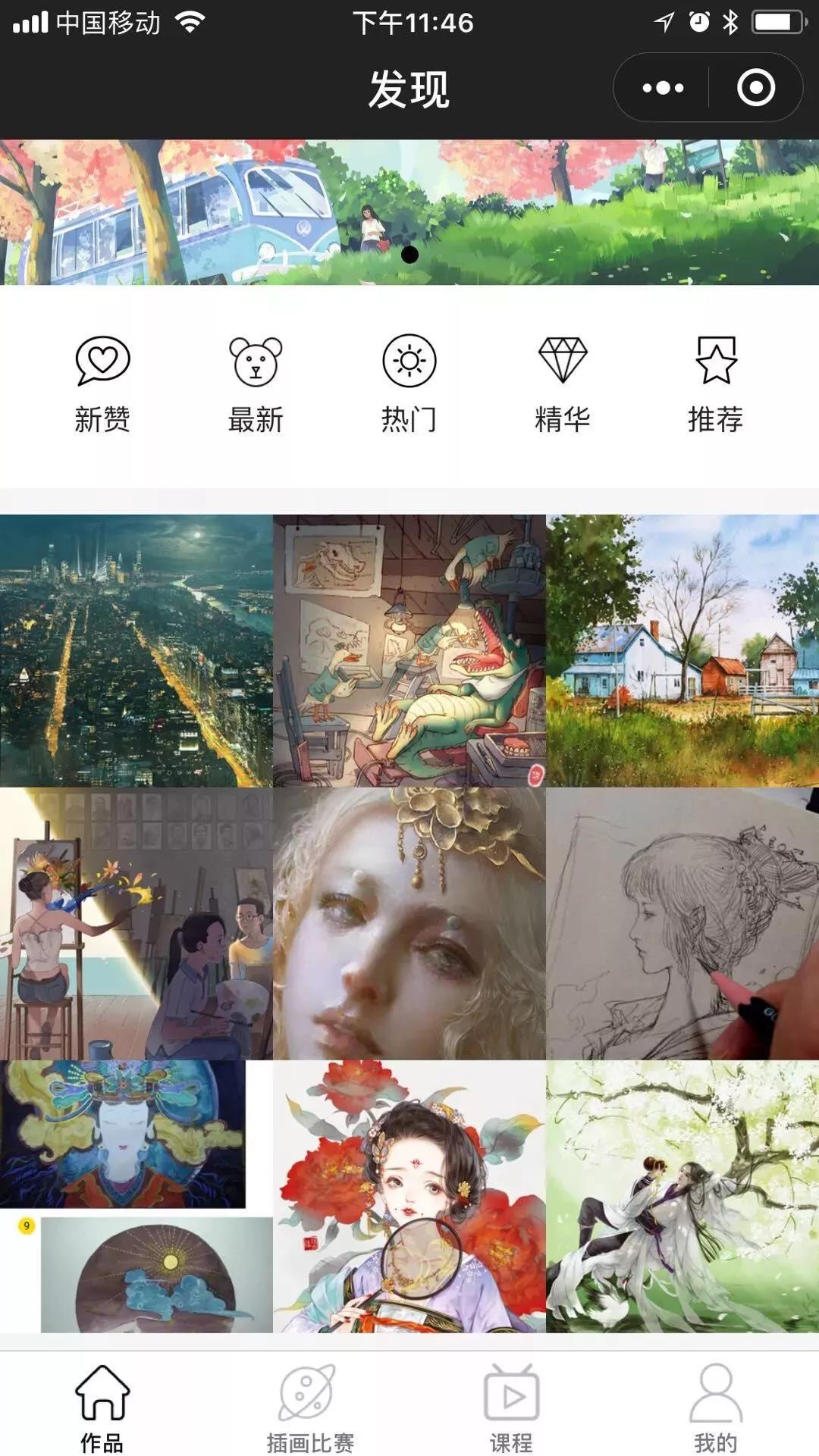Viewport: 819px width, 1456px height.
Task: Close the mini program via circle button
Action: click(755, 88)
